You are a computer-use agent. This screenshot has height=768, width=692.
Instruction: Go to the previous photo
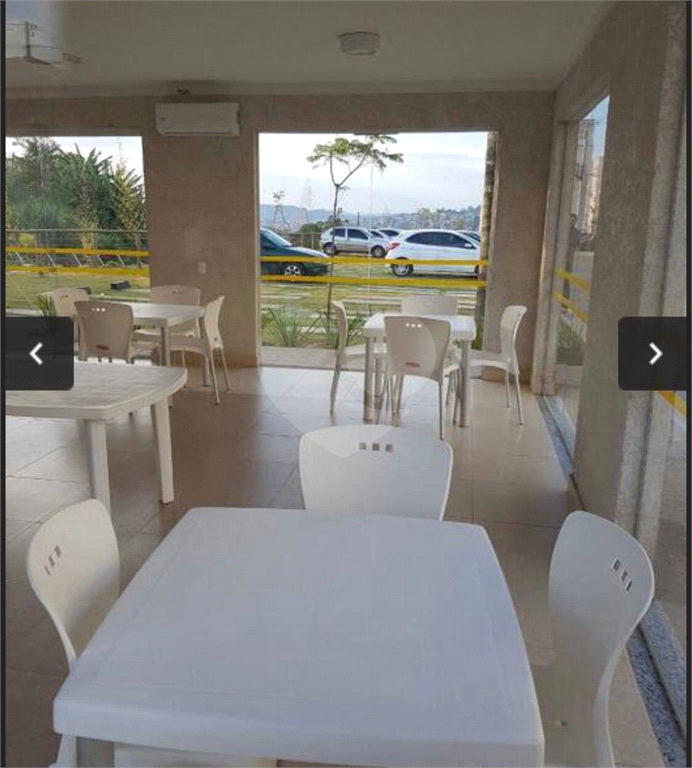(37, 353)
